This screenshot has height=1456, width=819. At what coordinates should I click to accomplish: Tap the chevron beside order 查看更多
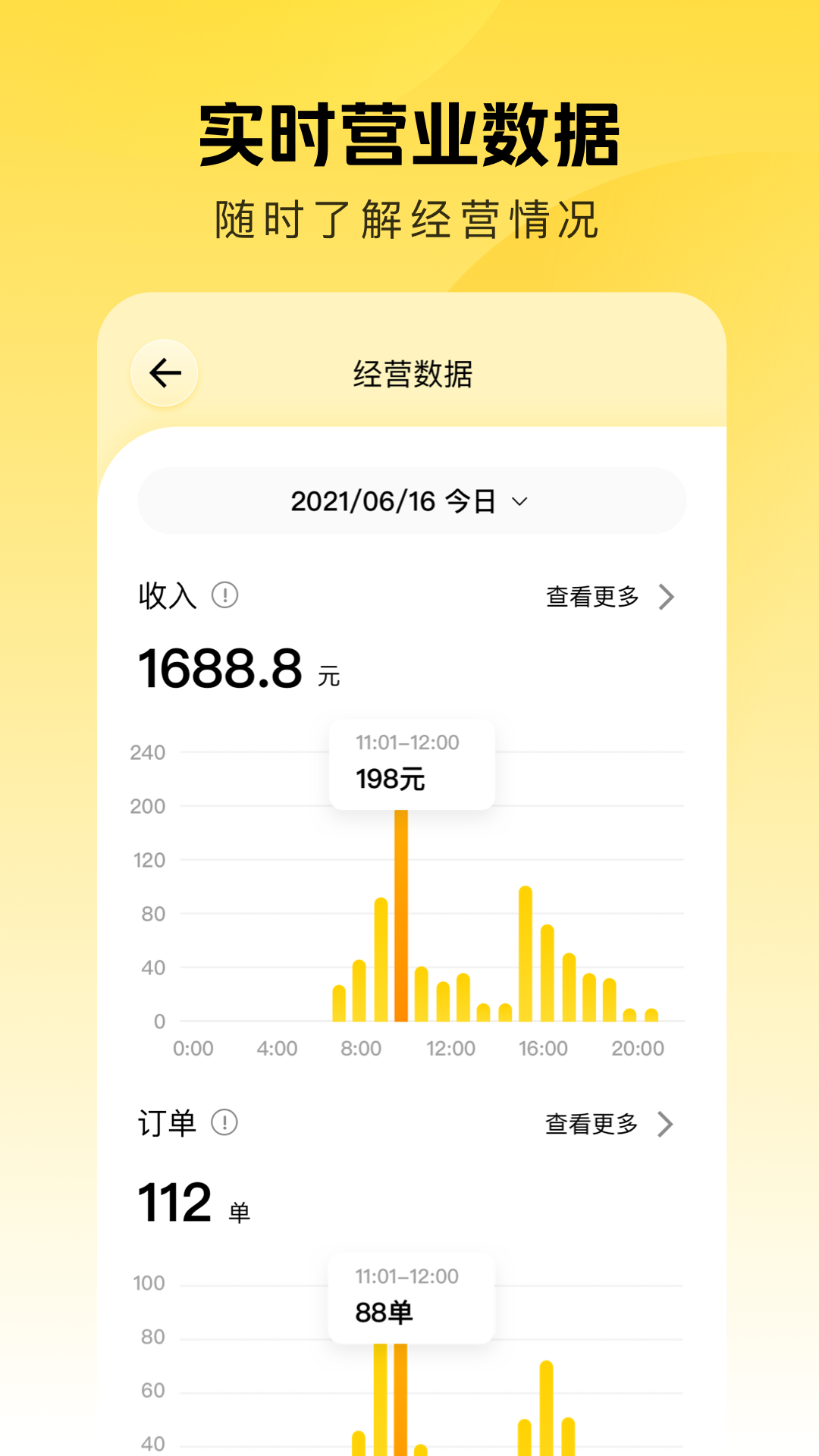coord(666,1125)
